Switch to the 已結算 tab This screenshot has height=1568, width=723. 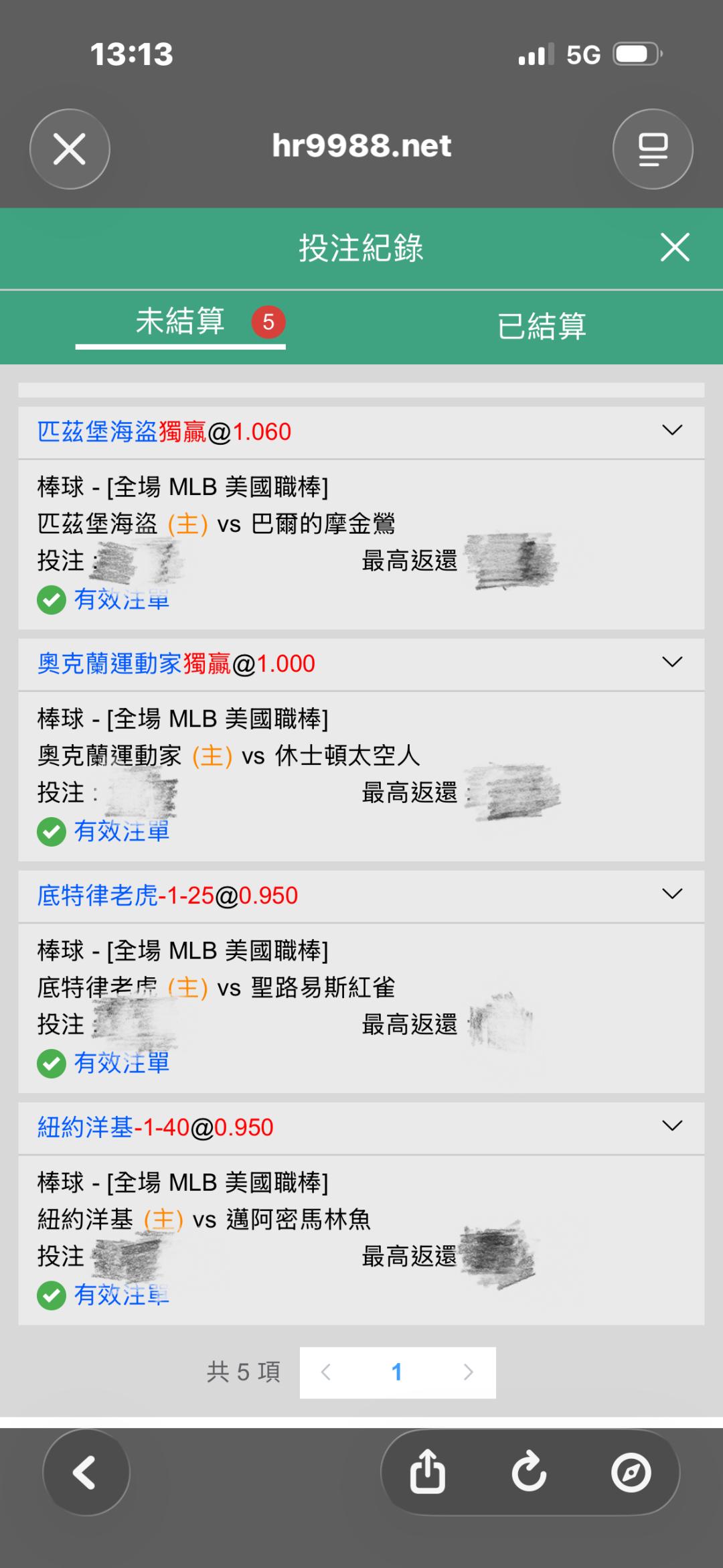pyautogui.click(x=542, y=326)
